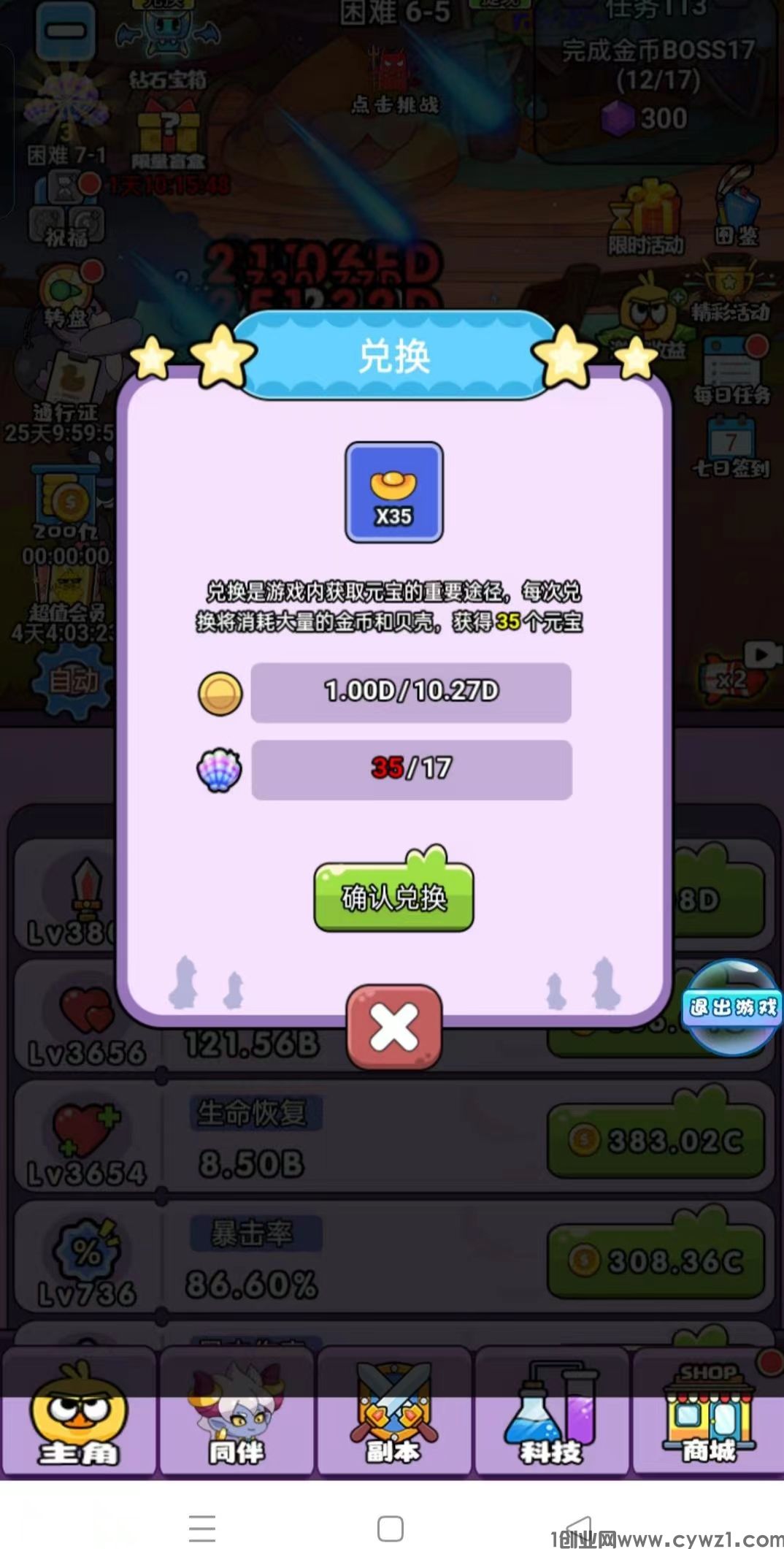Close the 兑换 dialog with the red X
Screen dimensions: 784x1549
pos(393,1027)
